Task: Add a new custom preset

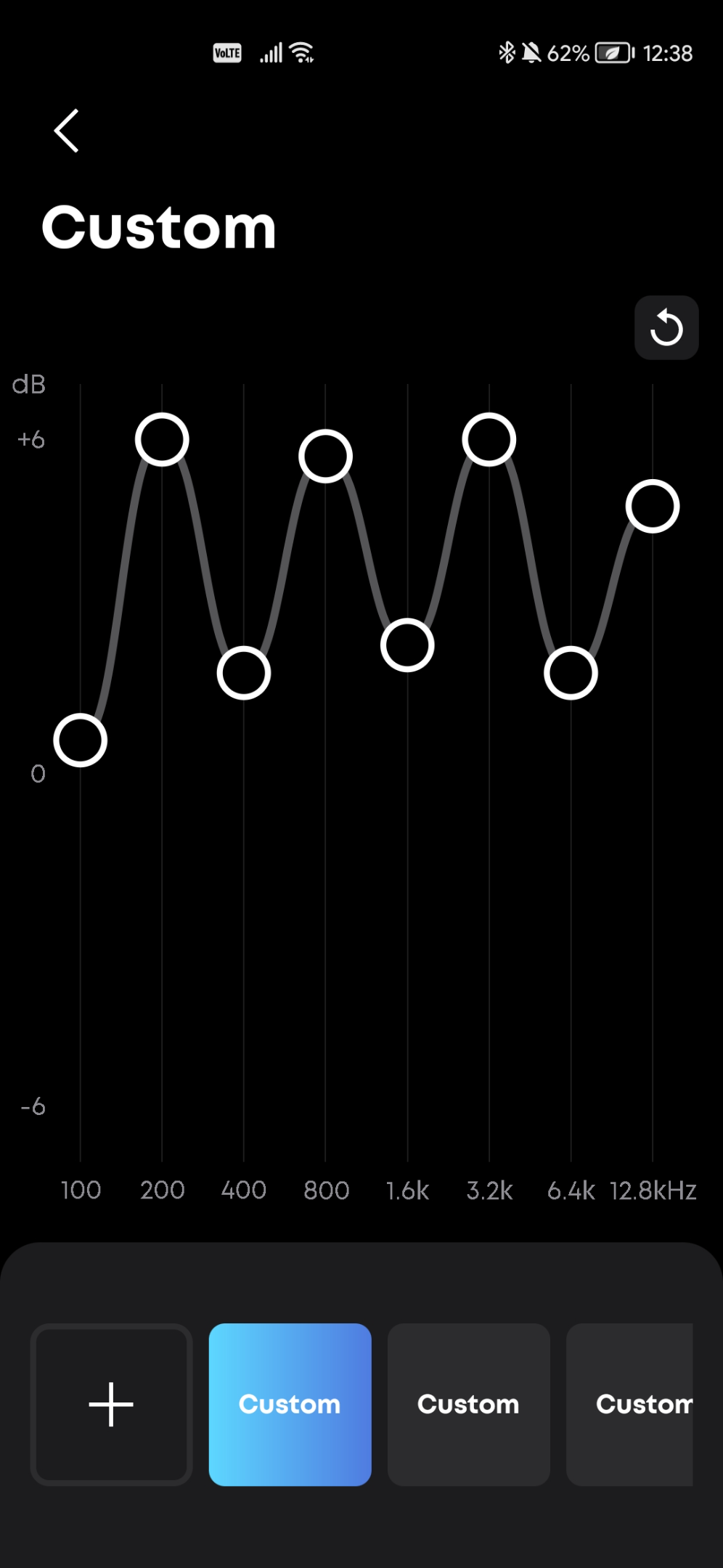Action: [x=111, y=1404]
